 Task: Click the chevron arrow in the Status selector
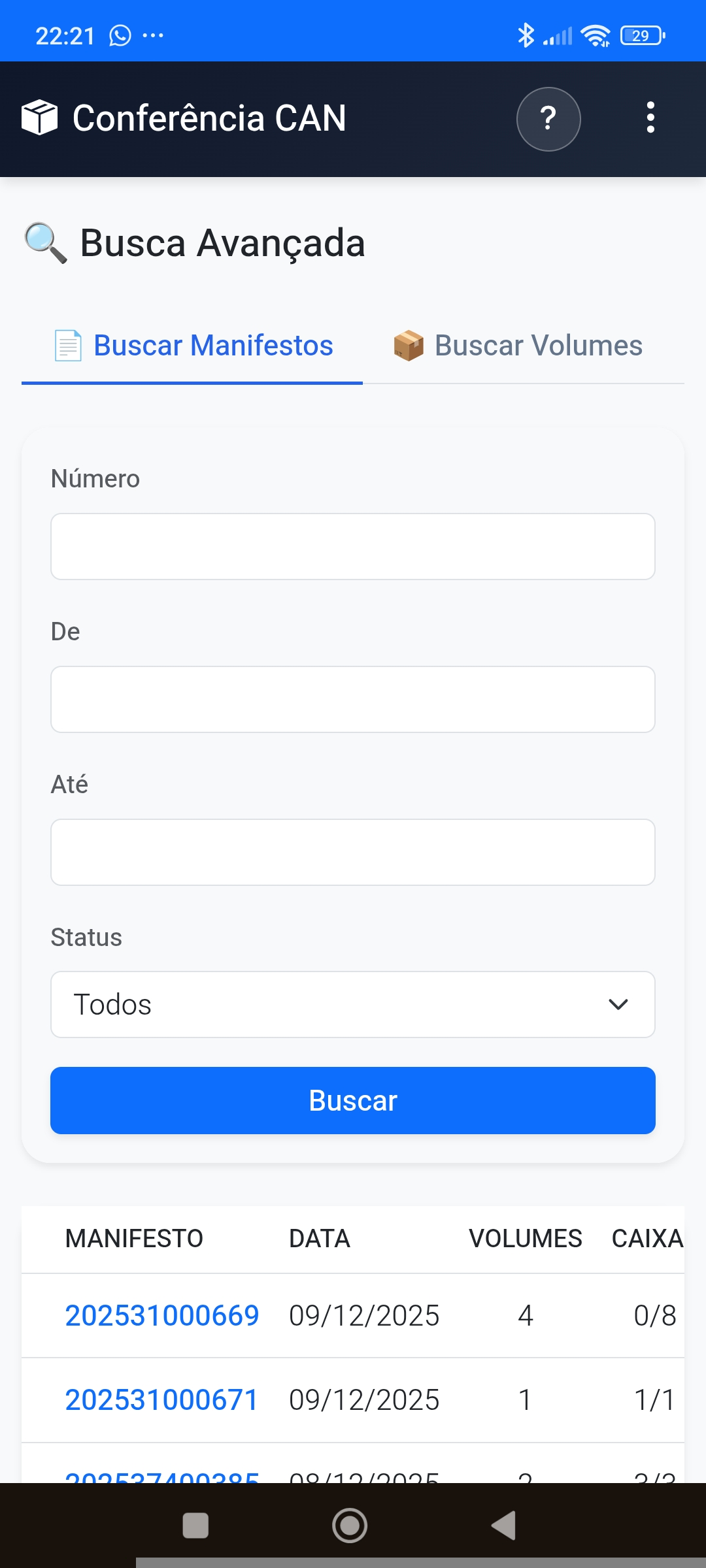617,1004
